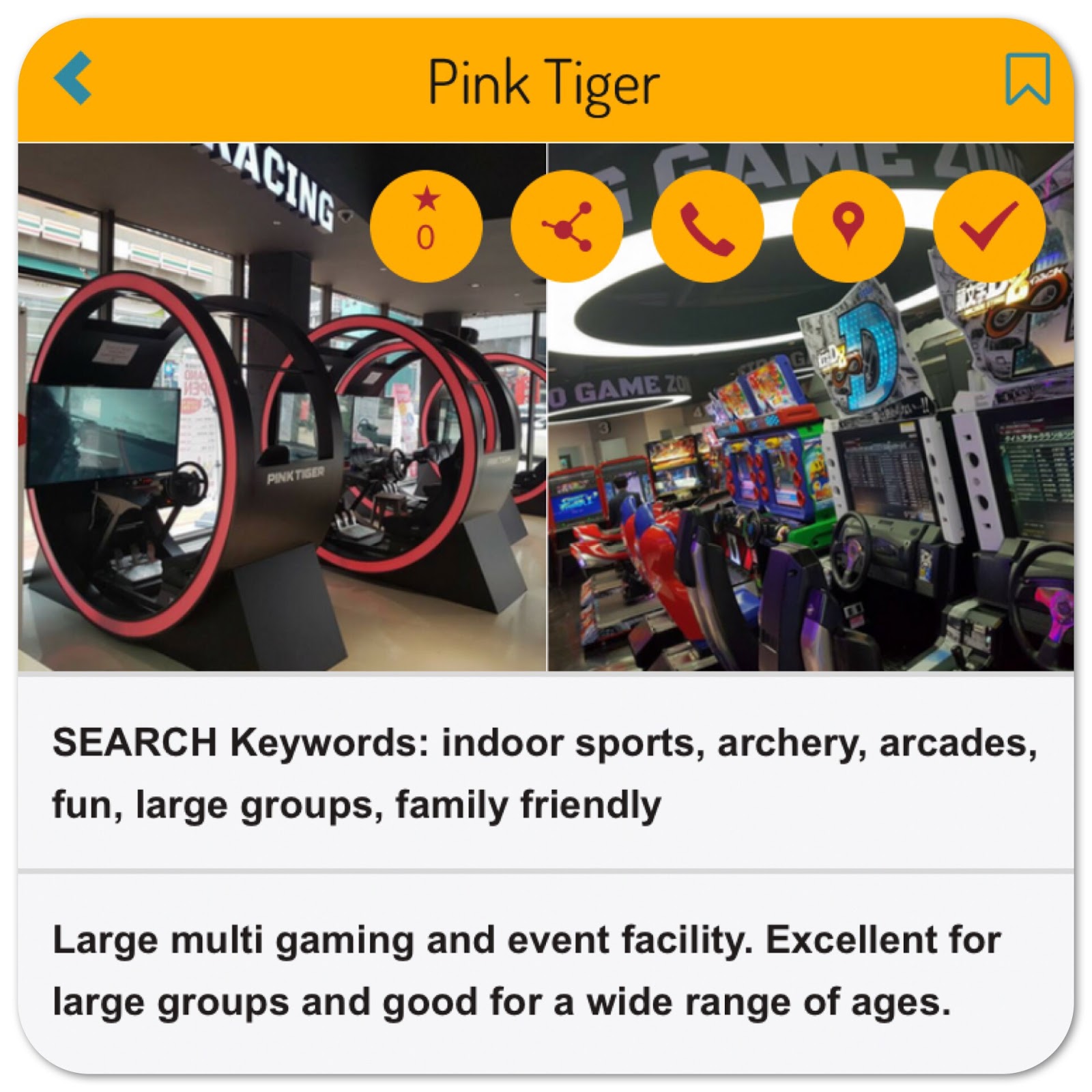
Task: Share the Pink Tiger listing
Action: pyautogui.click(x=566, y=227)
